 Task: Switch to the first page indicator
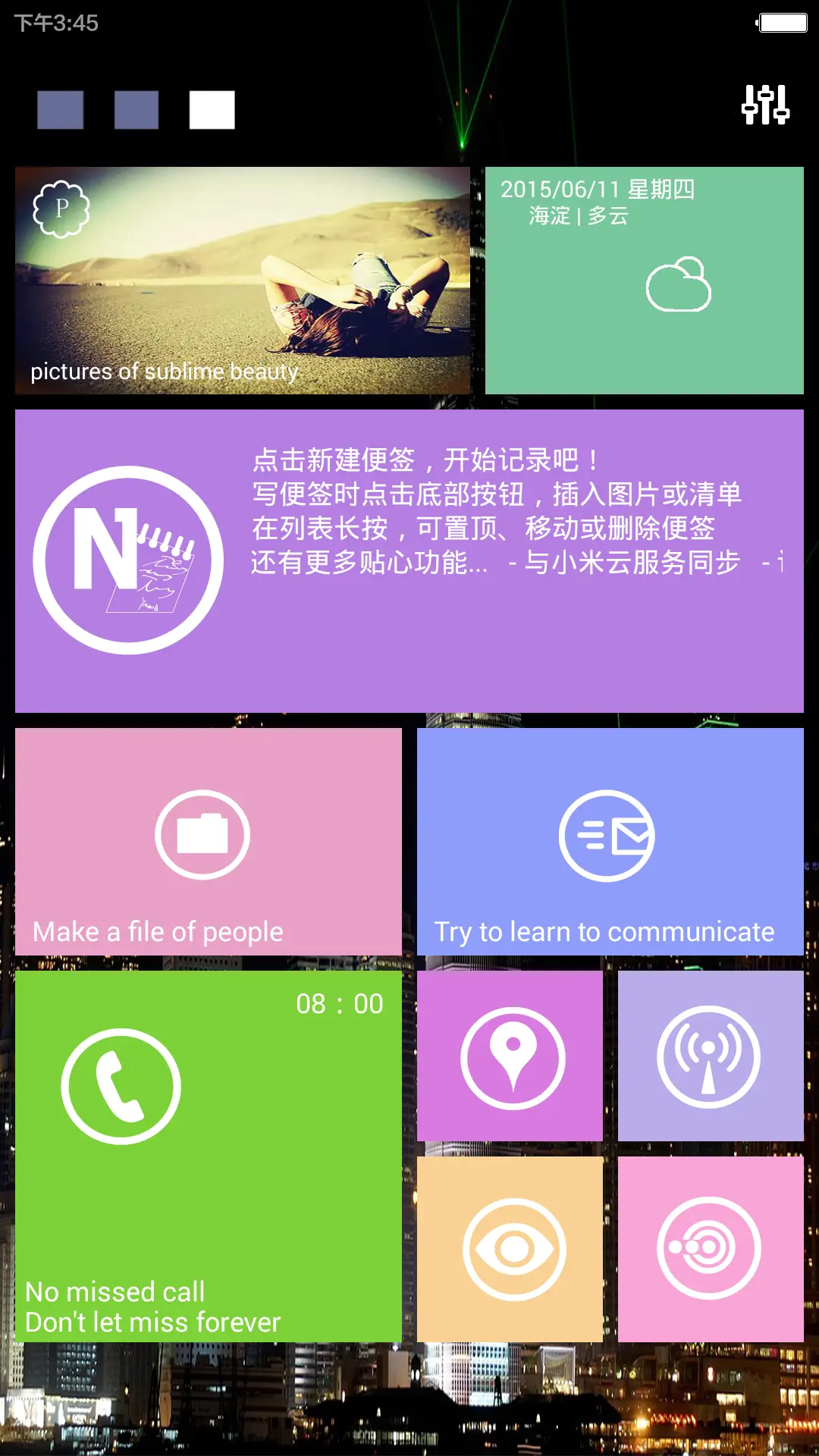[60, 111]
